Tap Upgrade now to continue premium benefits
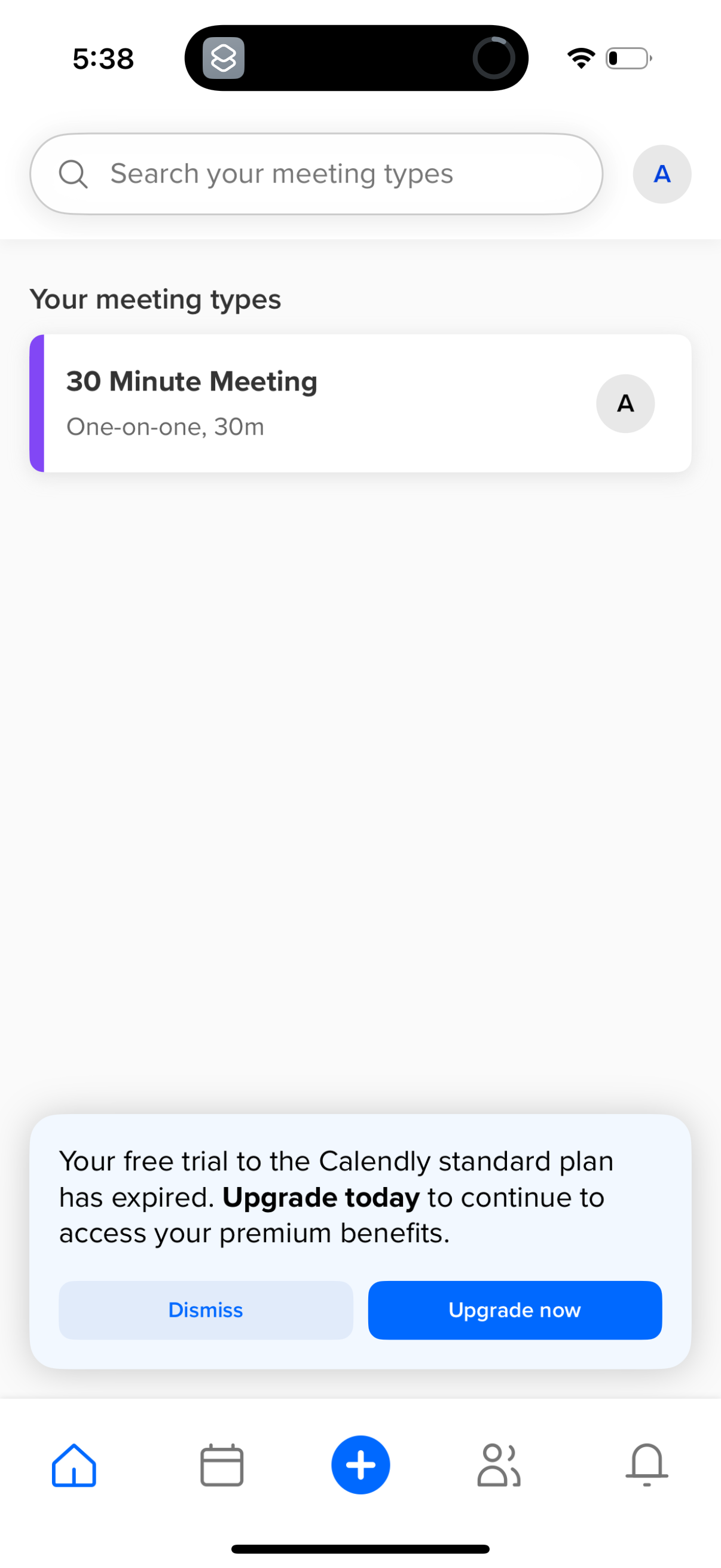This screenshot has width=721, height=1568. click(x=514, y=1310)
